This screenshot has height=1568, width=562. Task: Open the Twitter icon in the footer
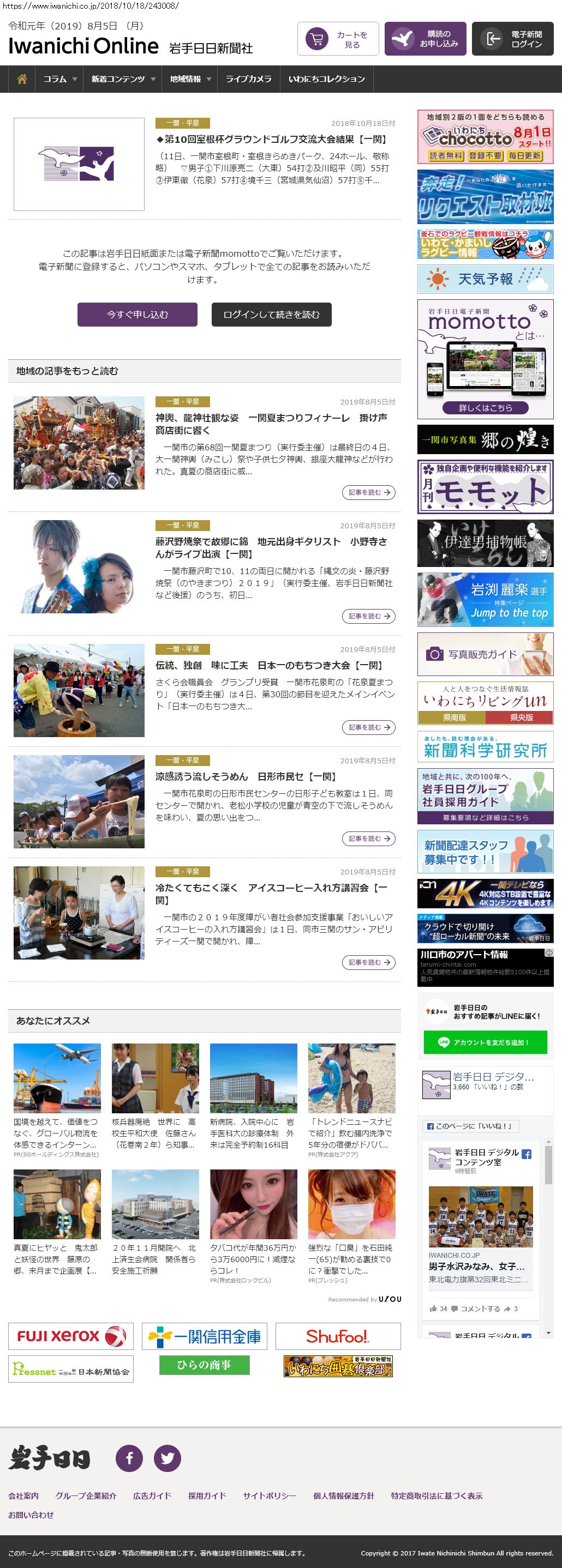click(x=167, y=1458)
